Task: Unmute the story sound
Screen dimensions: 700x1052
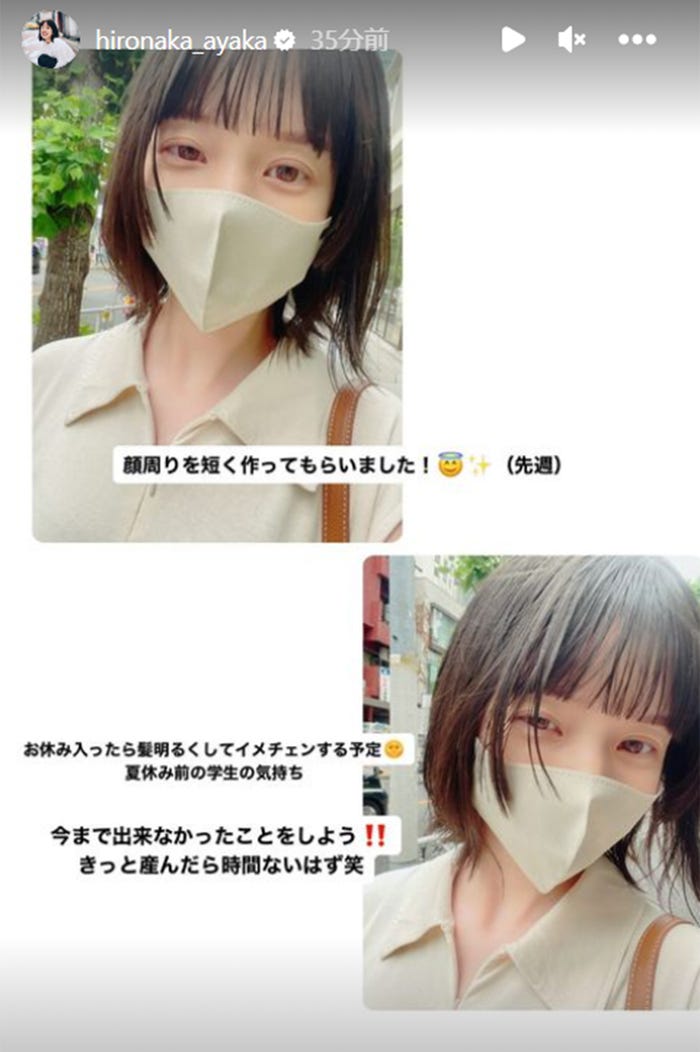Action: pyautogui.click(x=572, y=40)
